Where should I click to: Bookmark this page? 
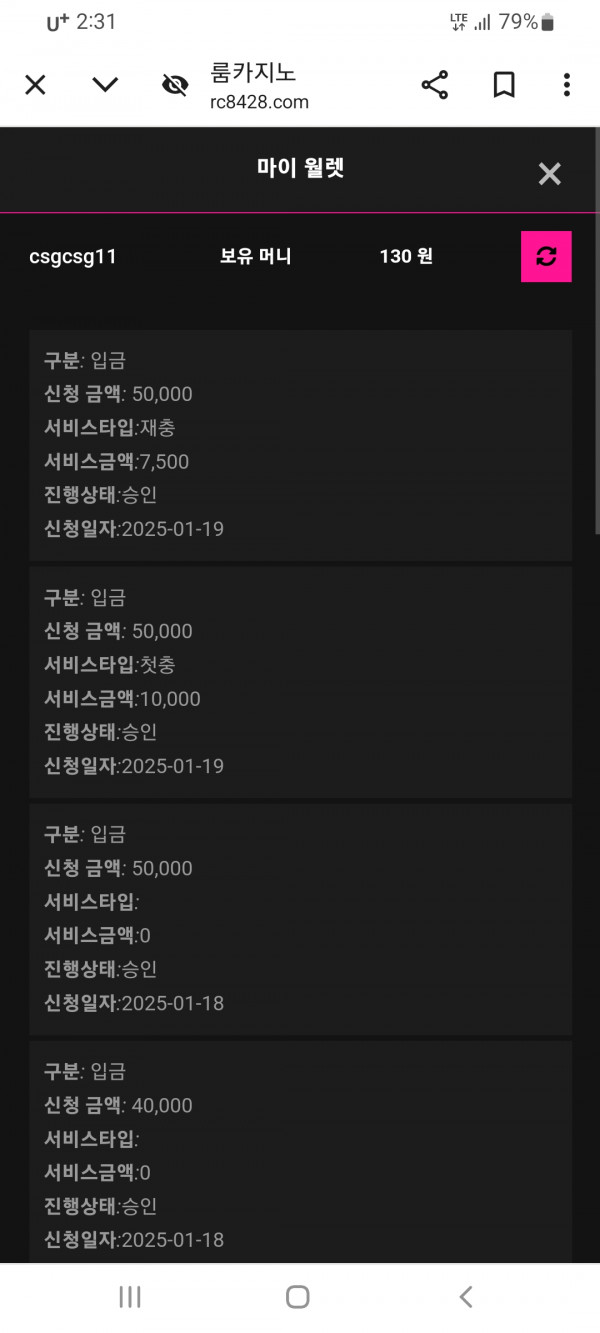coord(504,85)
